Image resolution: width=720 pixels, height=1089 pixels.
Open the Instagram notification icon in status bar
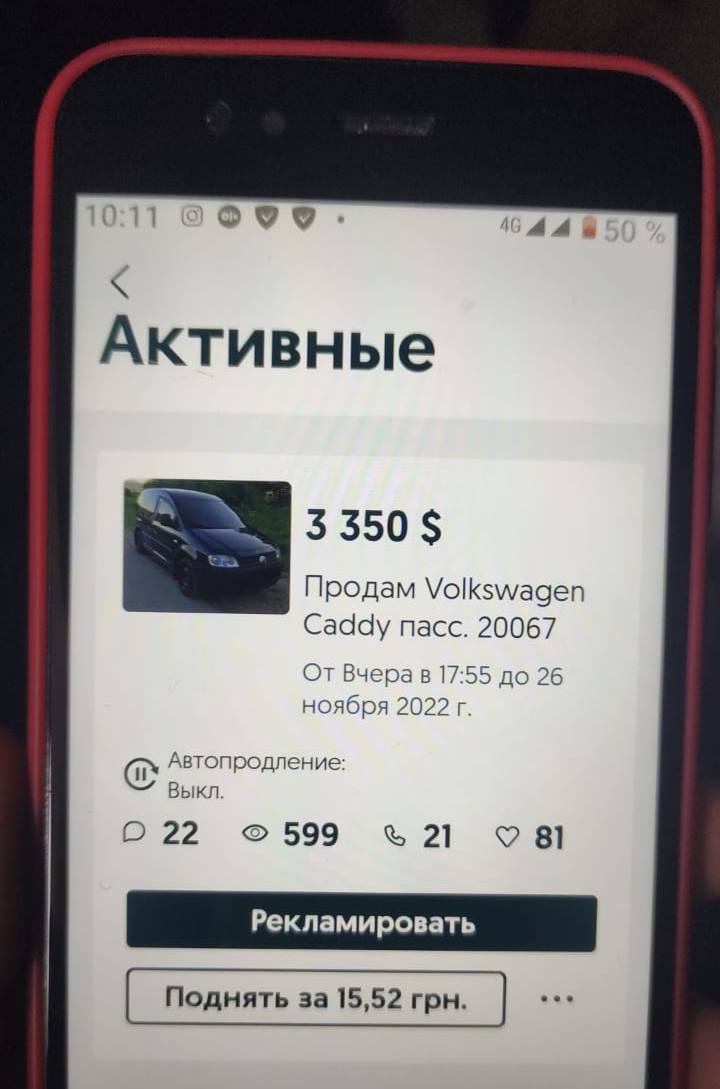[x=190, y=214]
